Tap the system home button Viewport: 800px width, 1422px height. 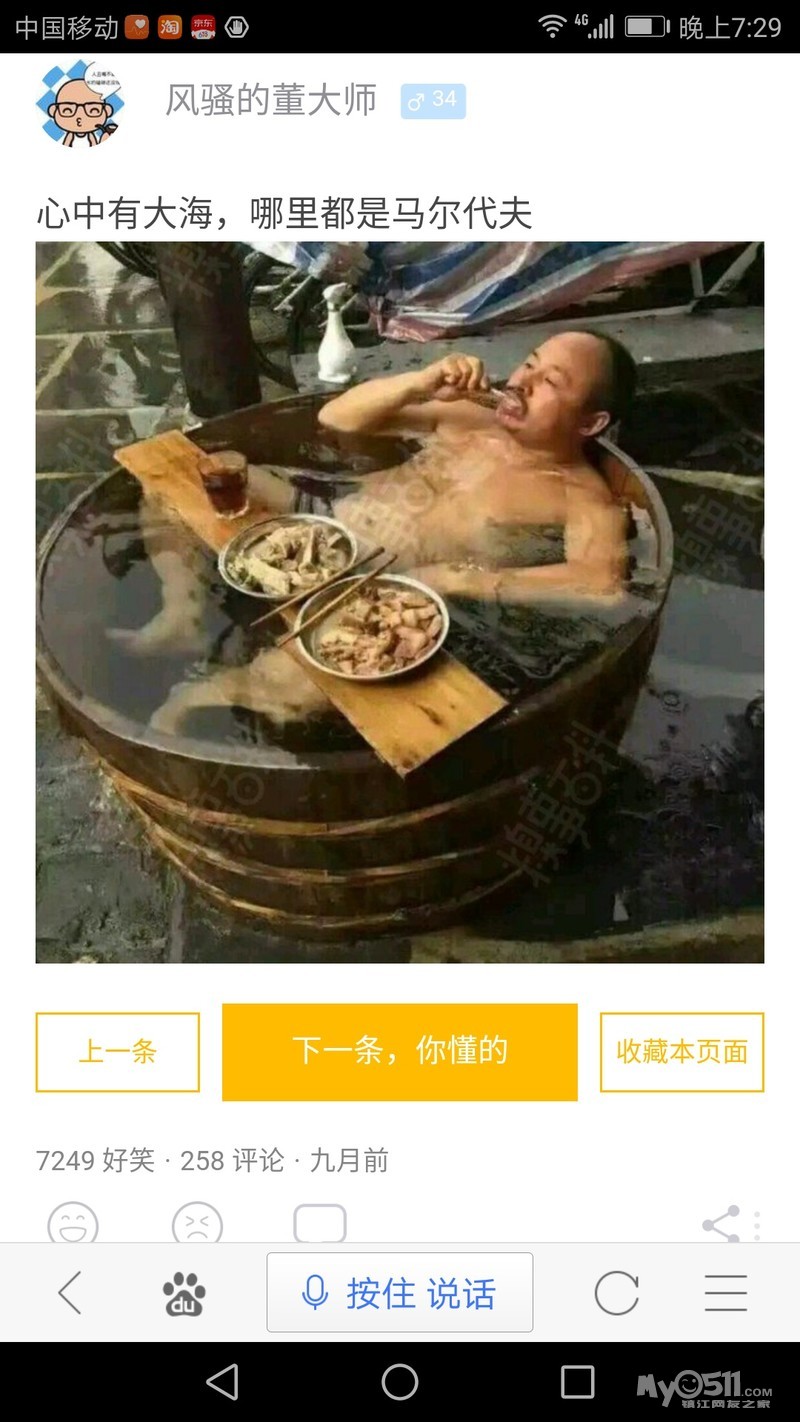pos(400,1382)
